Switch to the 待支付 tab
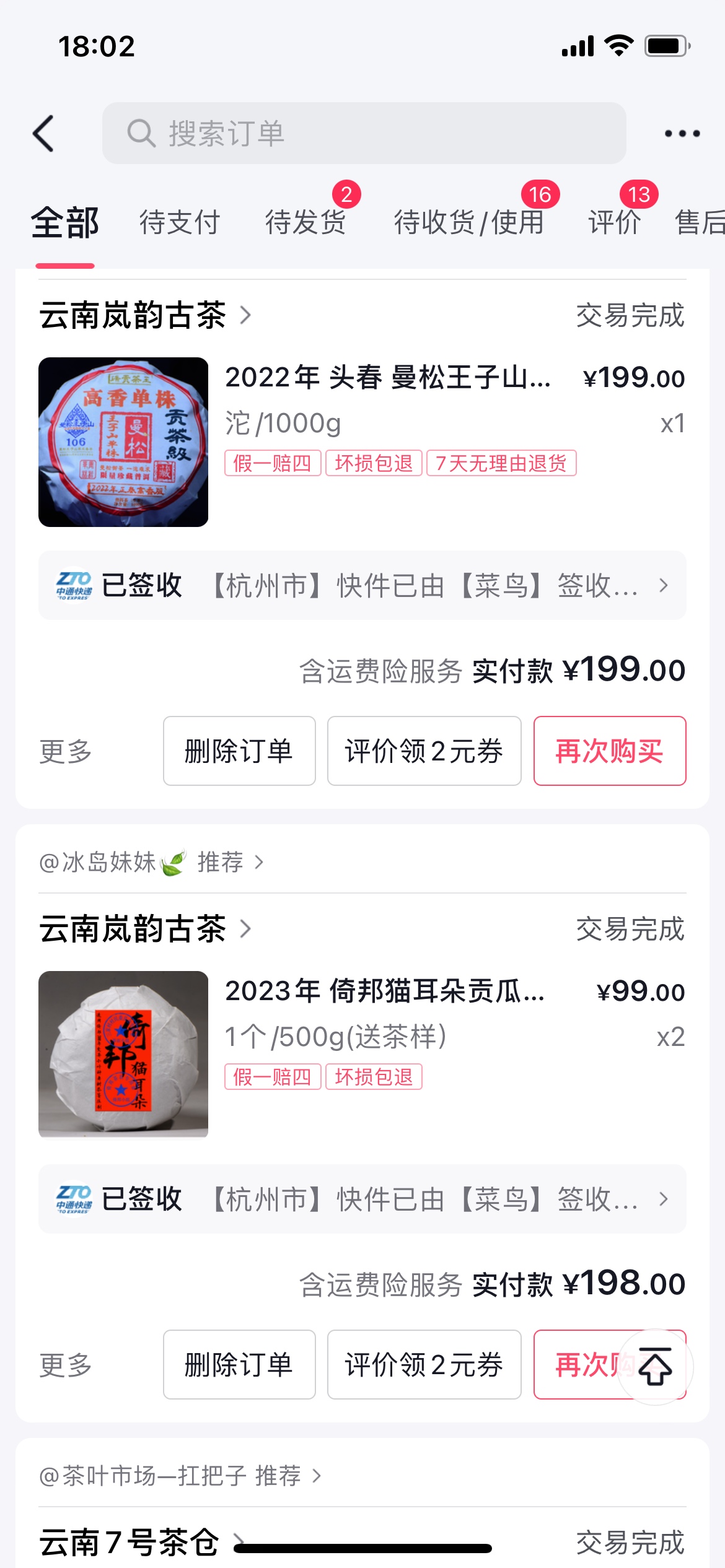The height and width of the screenshot is (1568, 725). click(x=180, y=222)
